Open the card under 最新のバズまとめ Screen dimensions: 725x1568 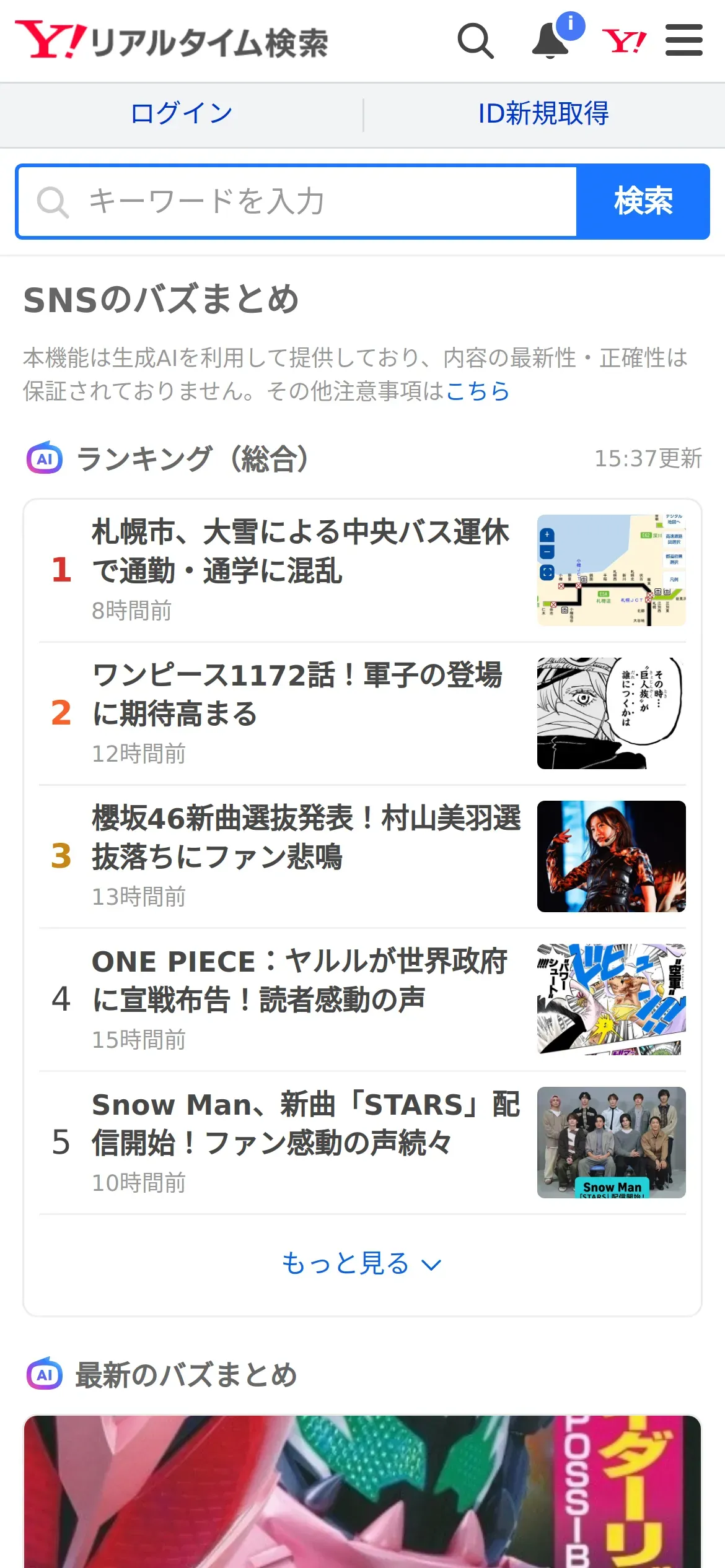click(362, 1492)
